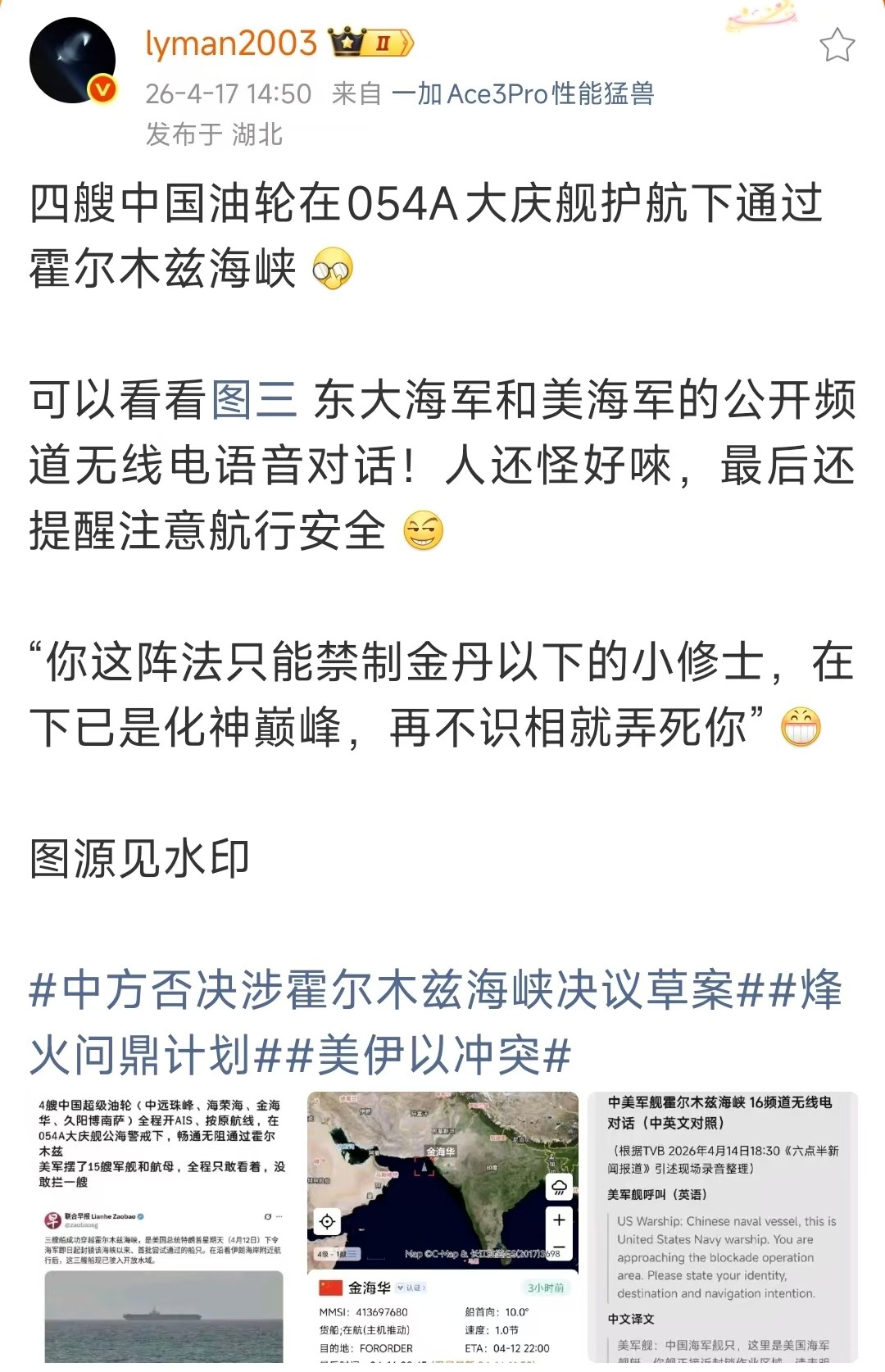Open hashtag #美伊以冲突#
Image resolution: width=885 pixels, height=1372 pixels.
pos(430,1055)
